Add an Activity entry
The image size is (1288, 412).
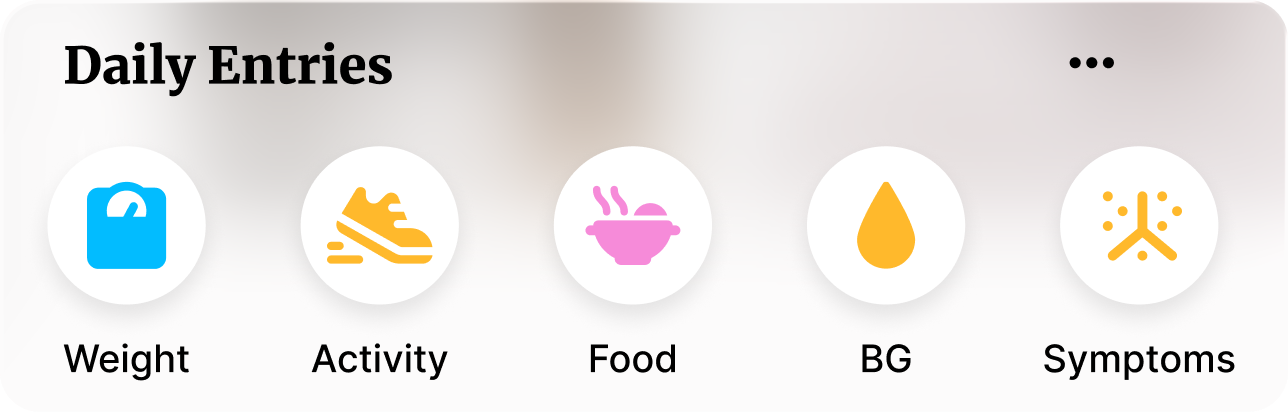pos(379,226)
